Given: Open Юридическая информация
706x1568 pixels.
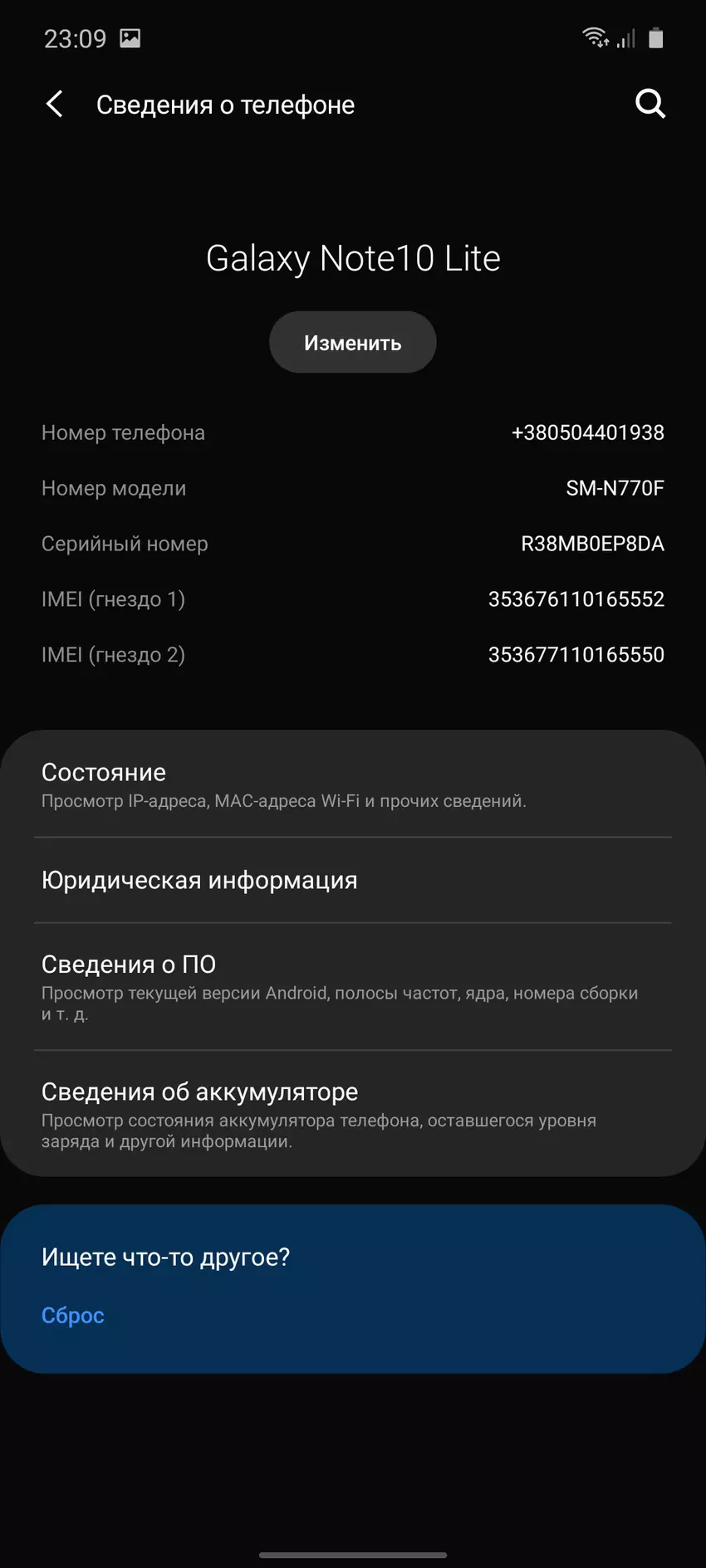Looking at the screenshot, I should point(352,880).
